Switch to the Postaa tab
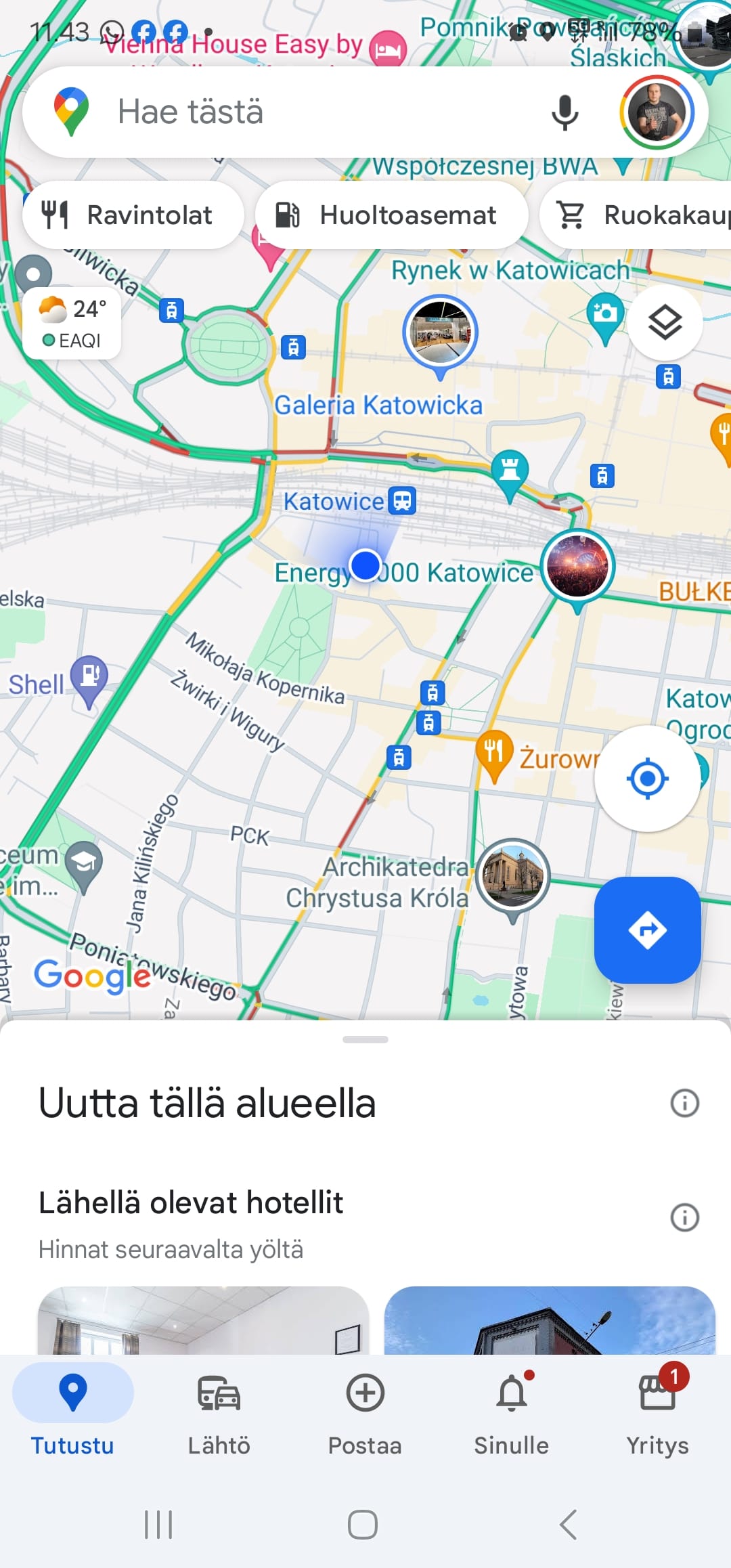The width and height of the screenshot is (731, 1568). coord(365,1411)
